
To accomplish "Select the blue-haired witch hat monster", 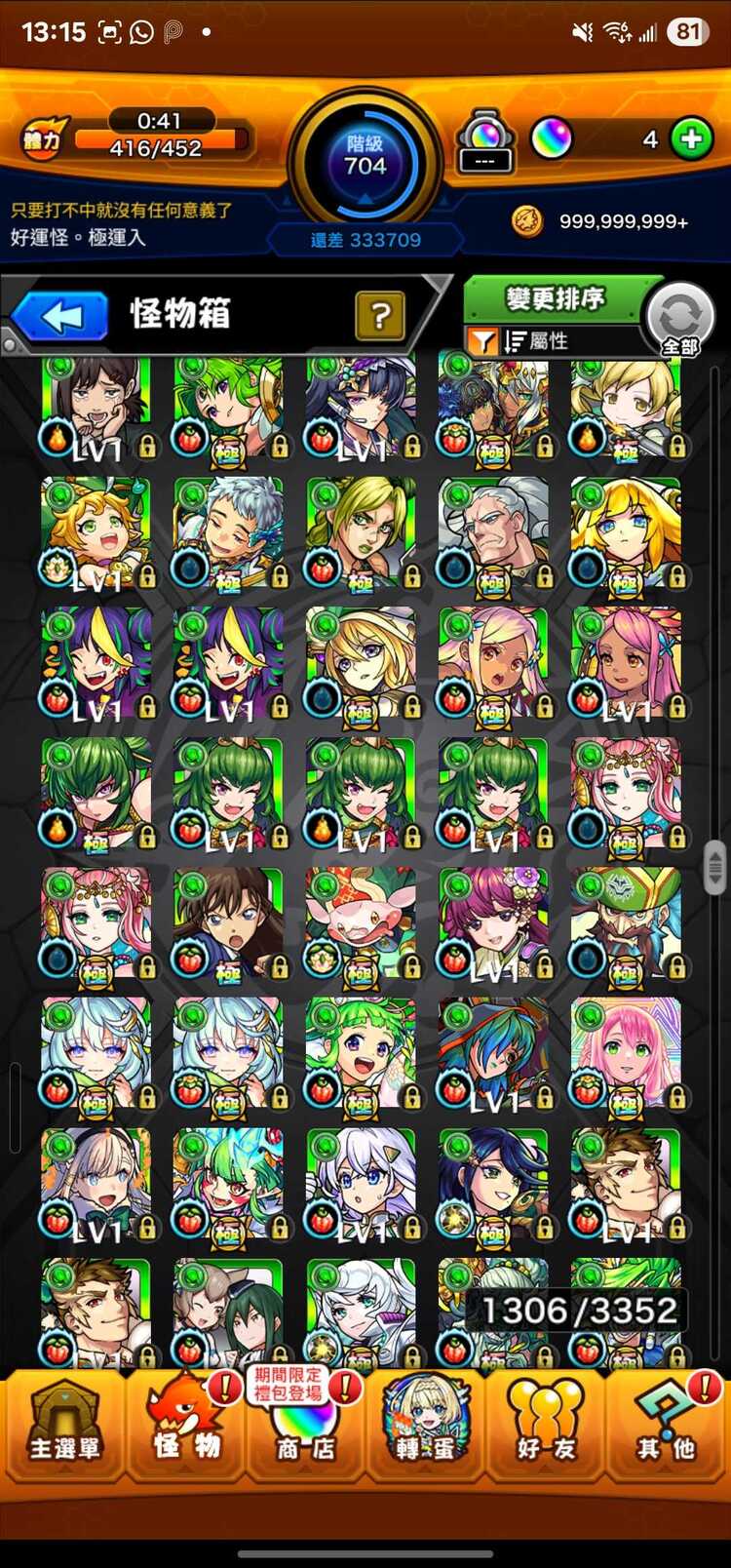I will (492, 1053).
